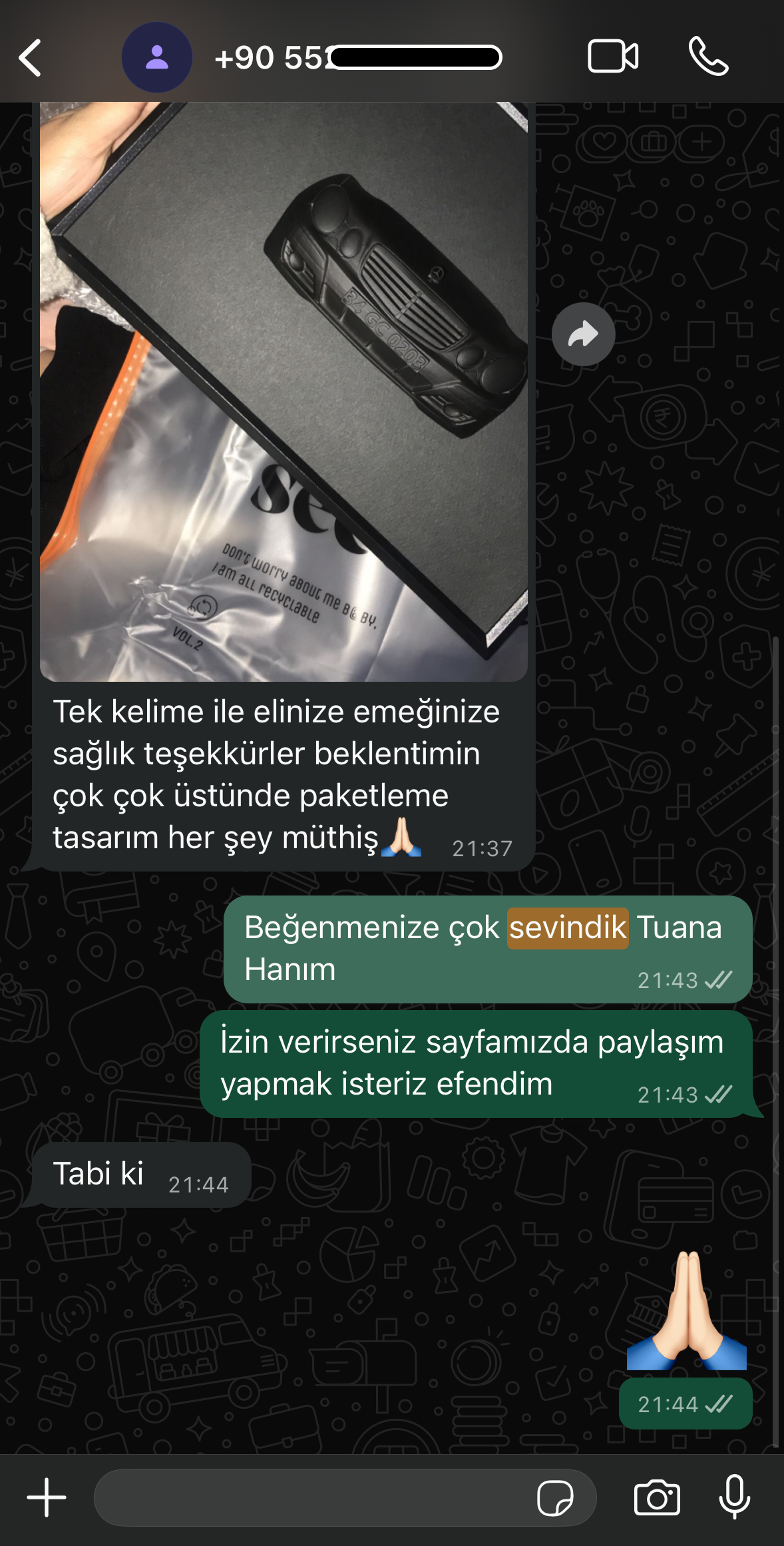Record a voice message
The image size is (784, 1546).
[x=735, y=1497]
